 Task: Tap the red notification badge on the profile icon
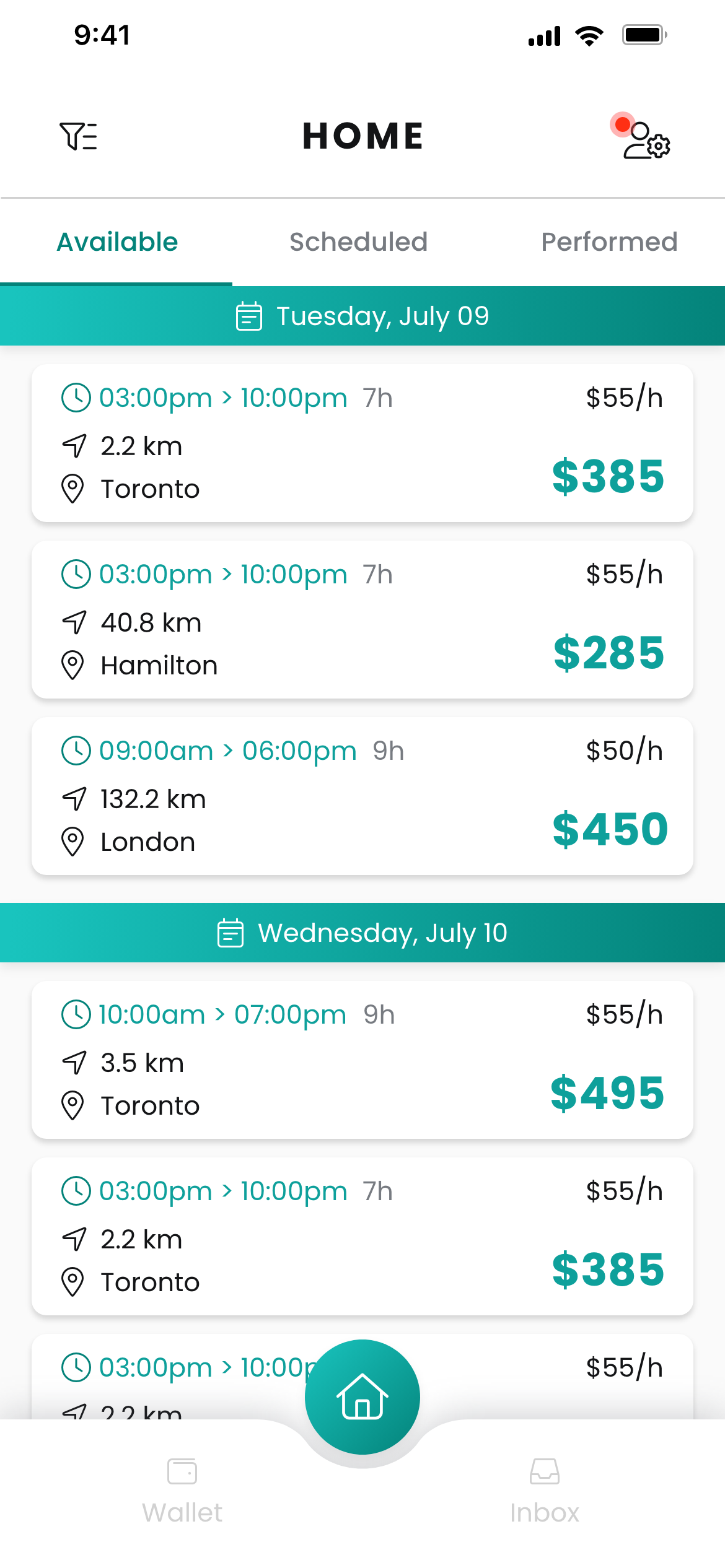(x=622, y=124)
